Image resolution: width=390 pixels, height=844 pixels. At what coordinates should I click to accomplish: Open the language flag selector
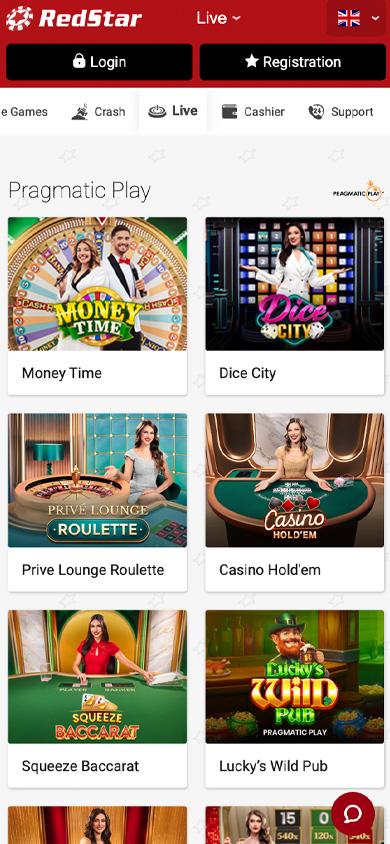pyautogui.click(x=358, y=18)
